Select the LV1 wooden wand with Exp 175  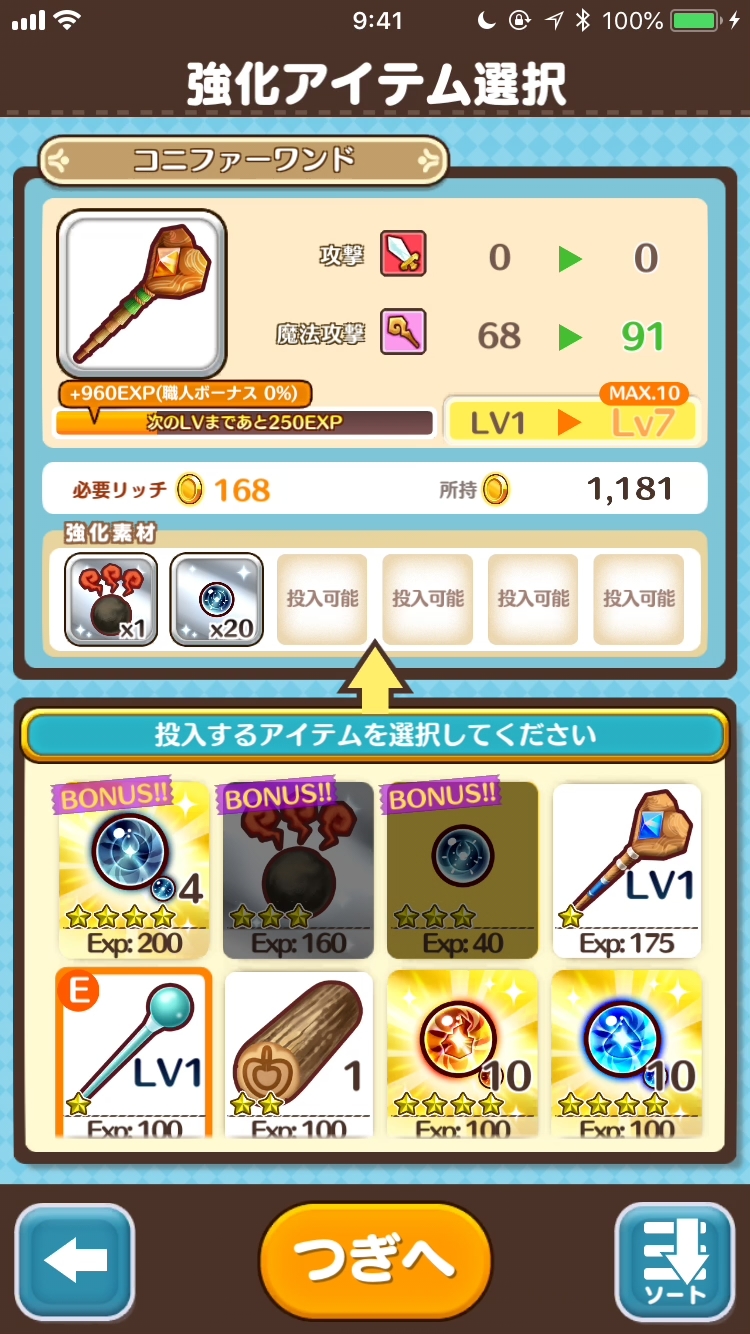pos(626,870)
